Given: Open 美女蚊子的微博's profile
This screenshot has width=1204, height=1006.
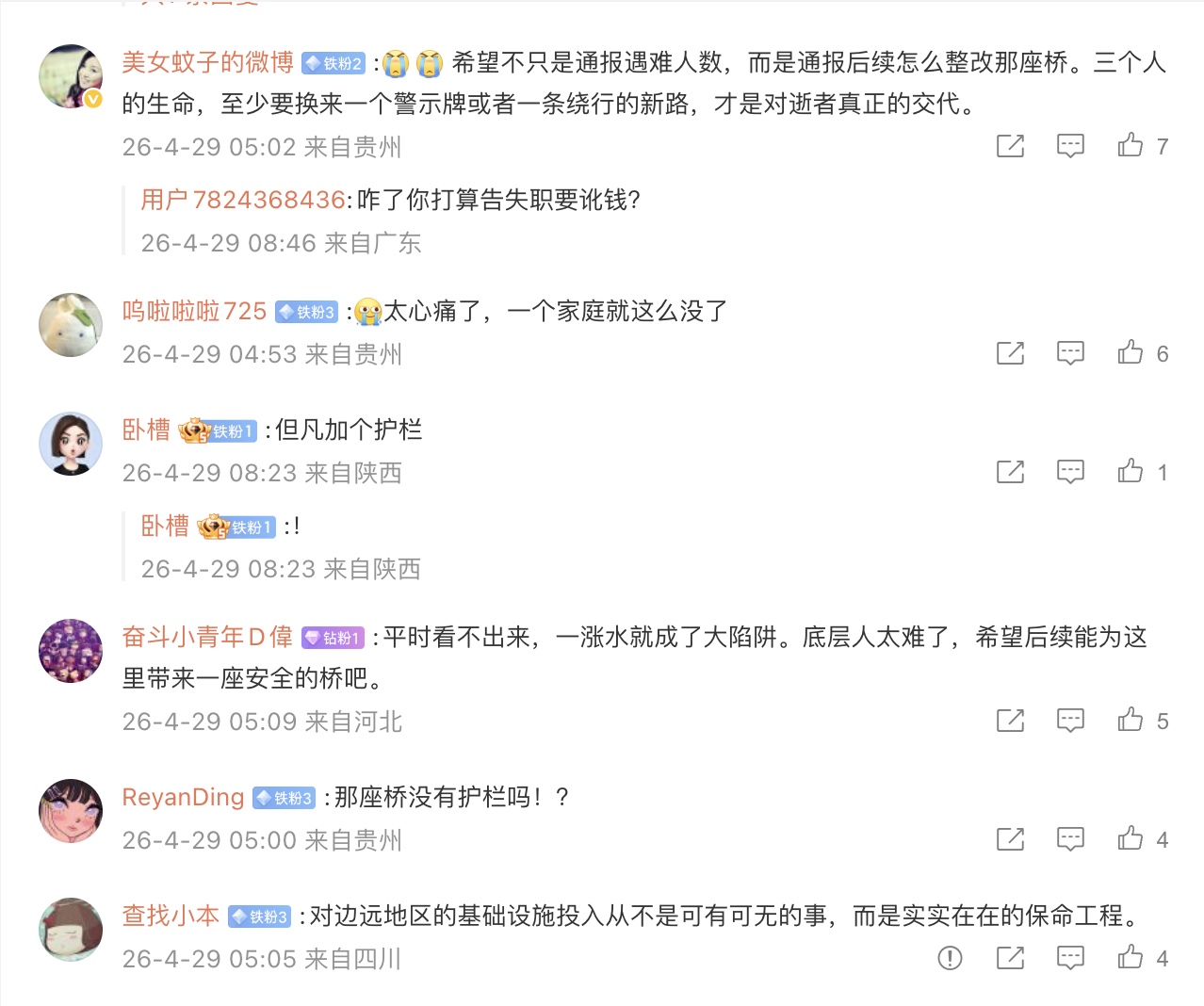Looking at the screenshot, I should 207,63.
